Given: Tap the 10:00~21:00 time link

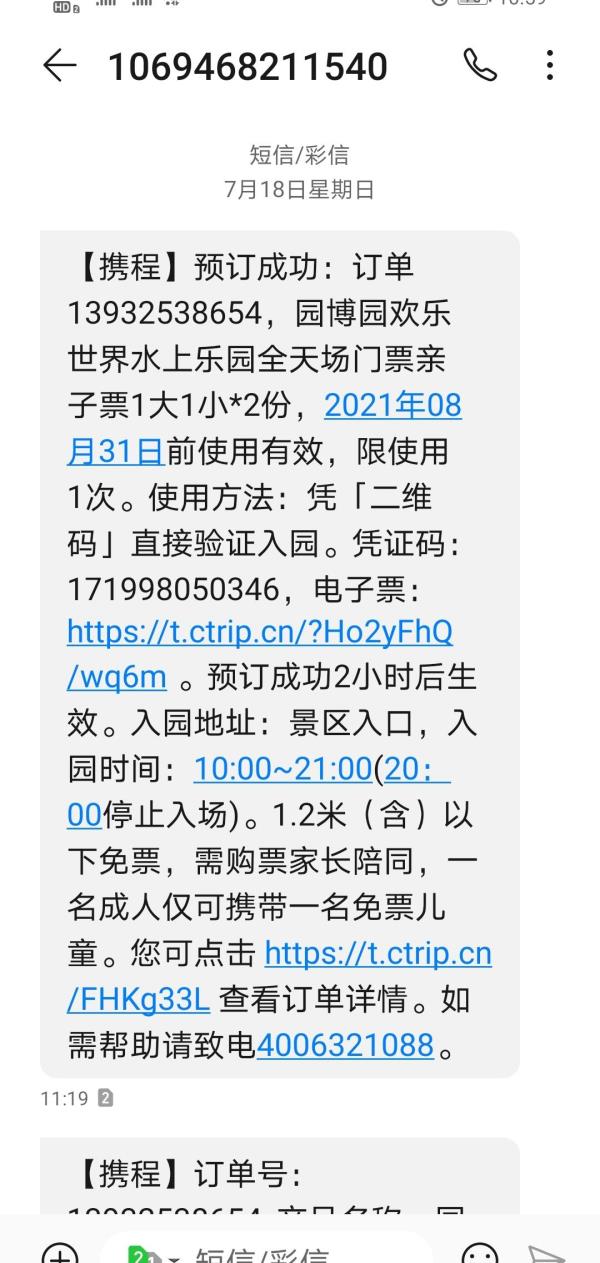Looking at the screenshot, I should (283, 768).
